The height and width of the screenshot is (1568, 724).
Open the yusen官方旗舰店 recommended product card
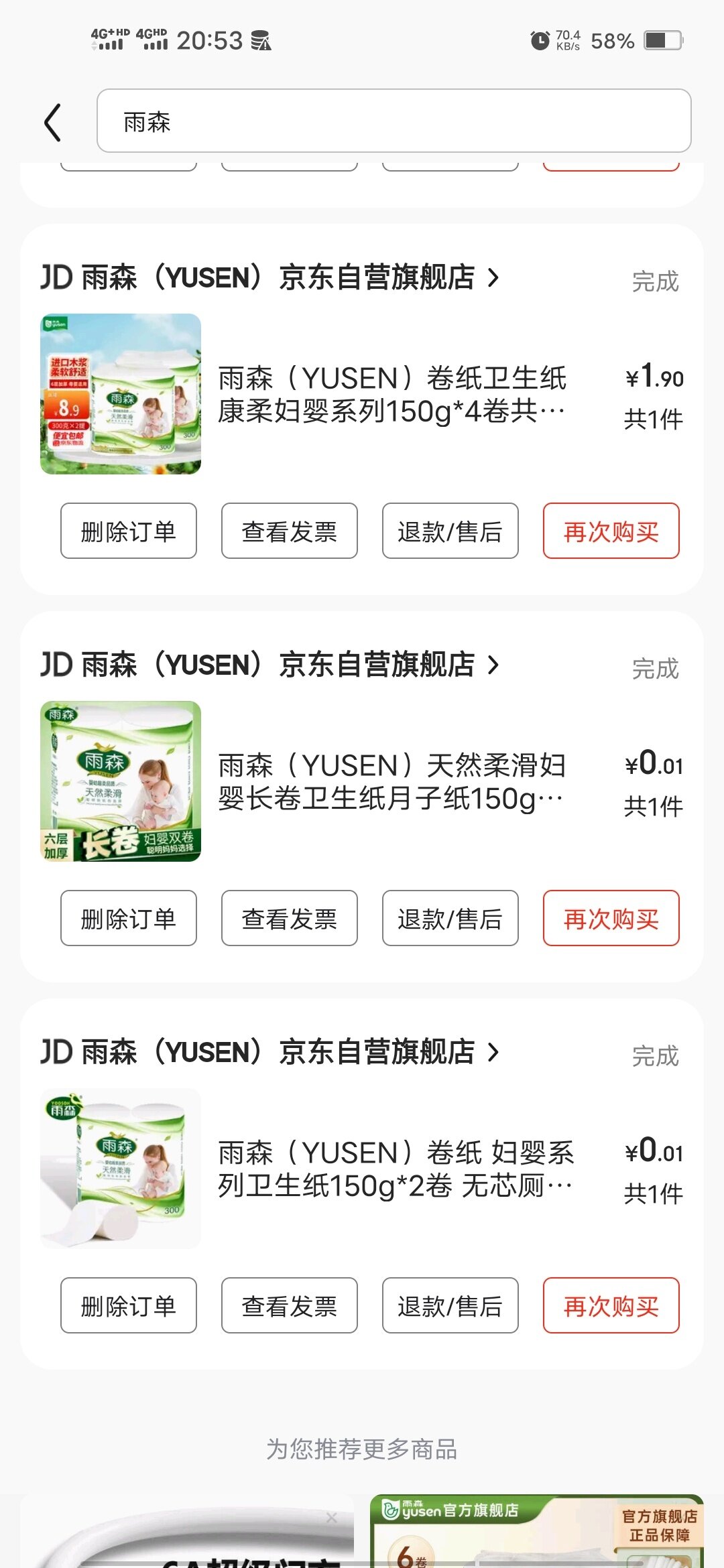point(536,1534)
